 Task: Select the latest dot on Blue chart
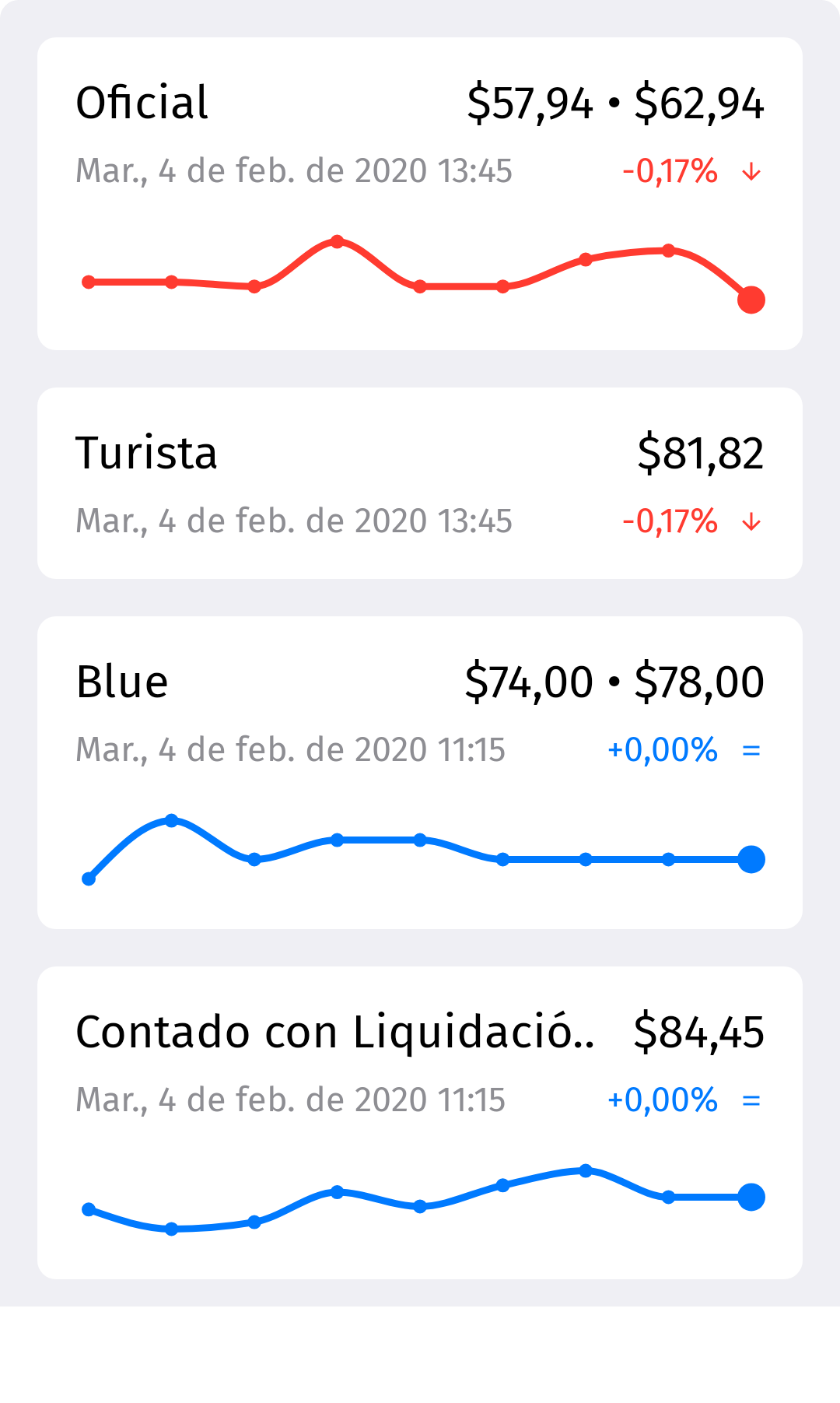pos(751,860)
